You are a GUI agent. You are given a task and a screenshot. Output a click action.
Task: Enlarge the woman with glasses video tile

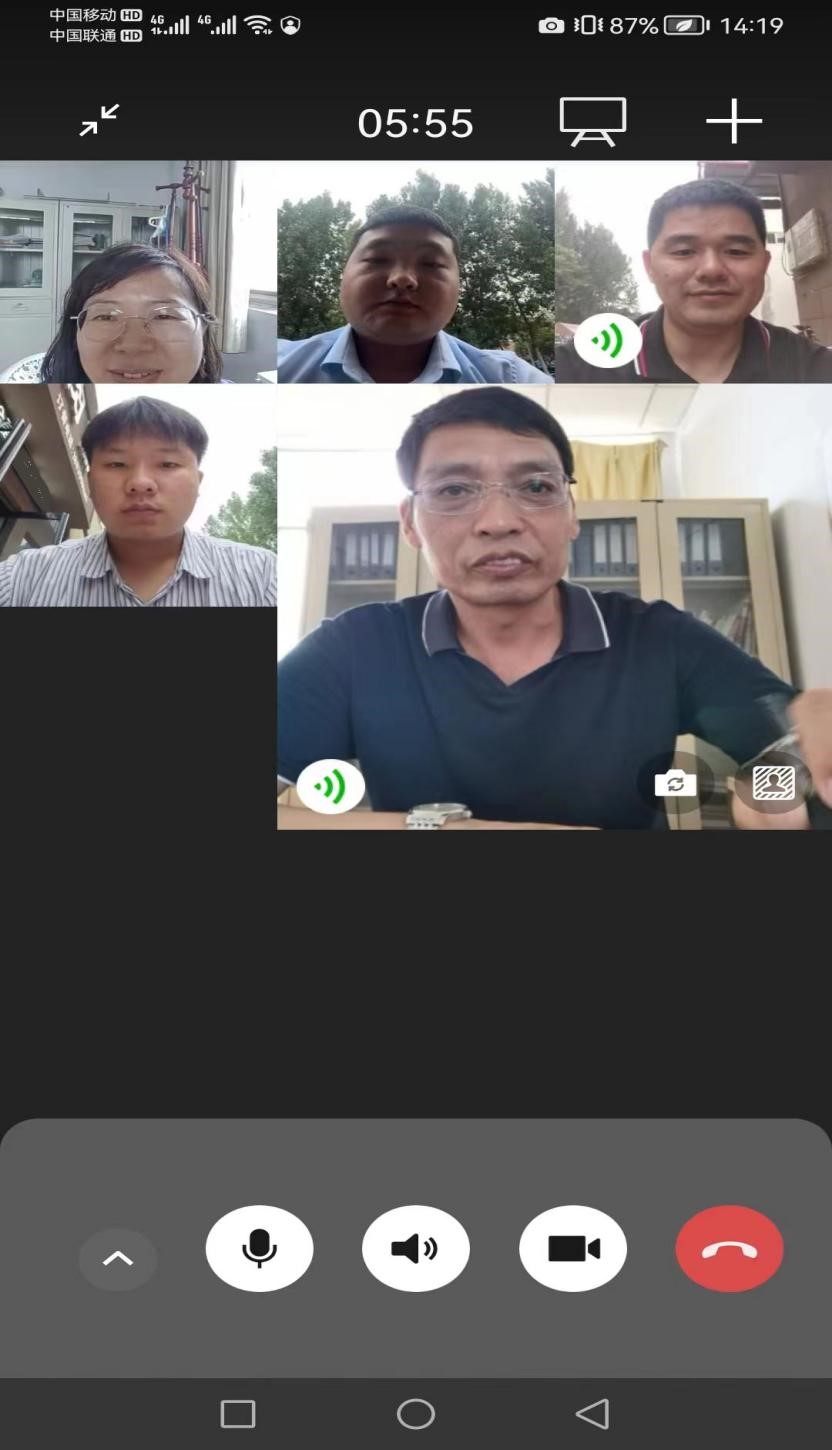coord(138,272)
